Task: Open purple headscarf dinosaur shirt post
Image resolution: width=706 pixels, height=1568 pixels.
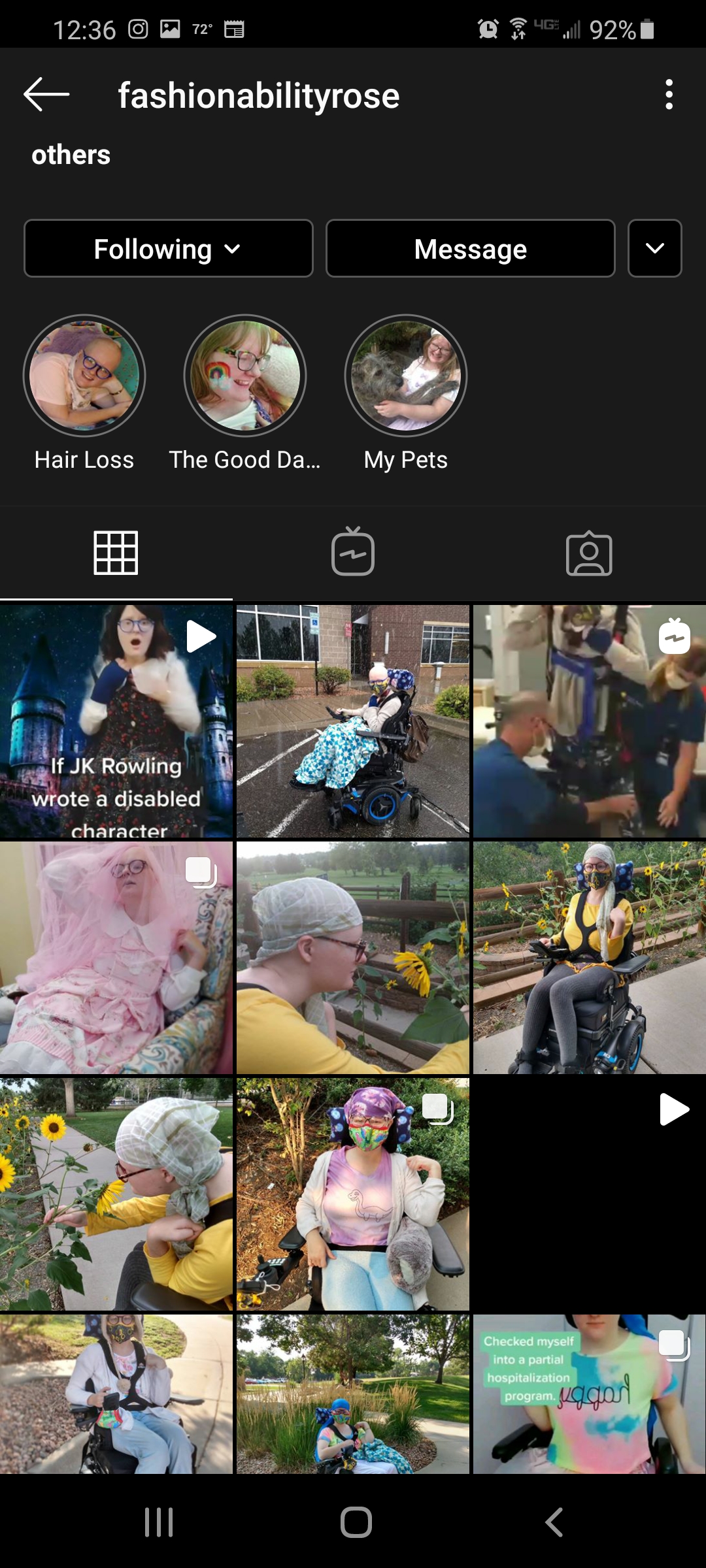Action: (x=353, y=1194)
